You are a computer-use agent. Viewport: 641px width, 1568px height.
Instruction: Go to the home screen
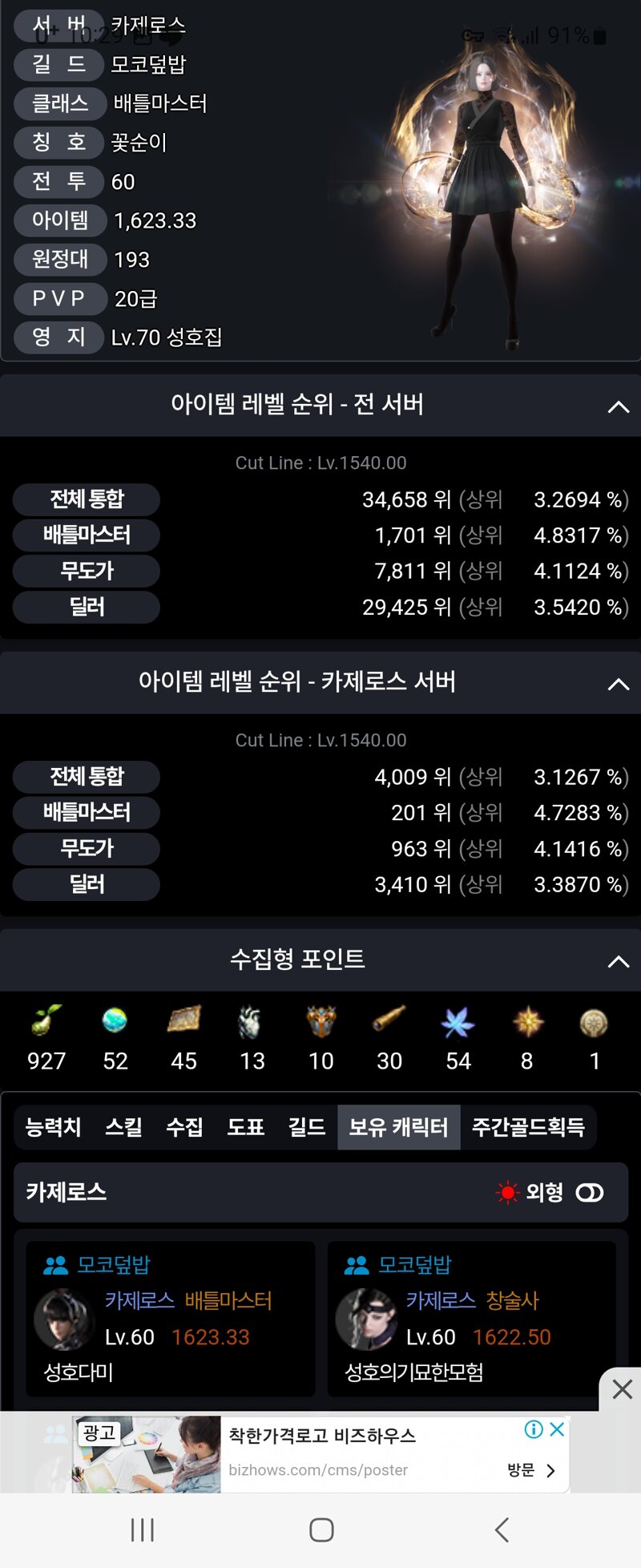click(x=321, y=1530)
